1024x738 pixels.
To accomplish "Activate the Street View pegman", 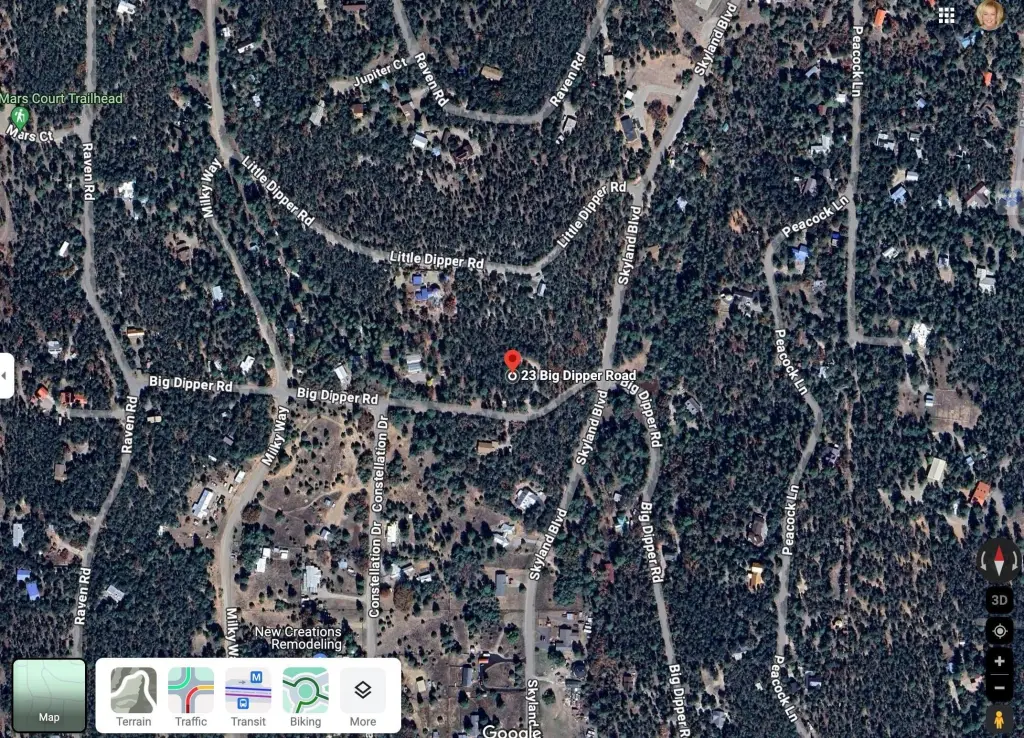I will click(998, 719).
